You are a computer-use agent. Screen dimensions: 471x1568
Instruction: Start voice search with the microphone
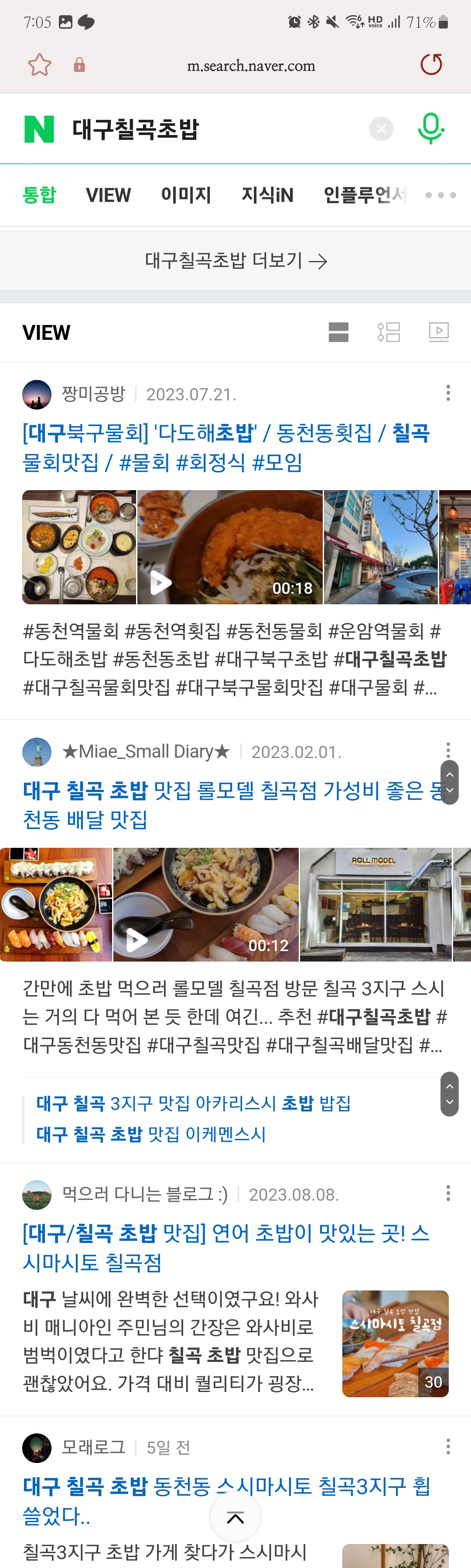(x=430, y=129)
